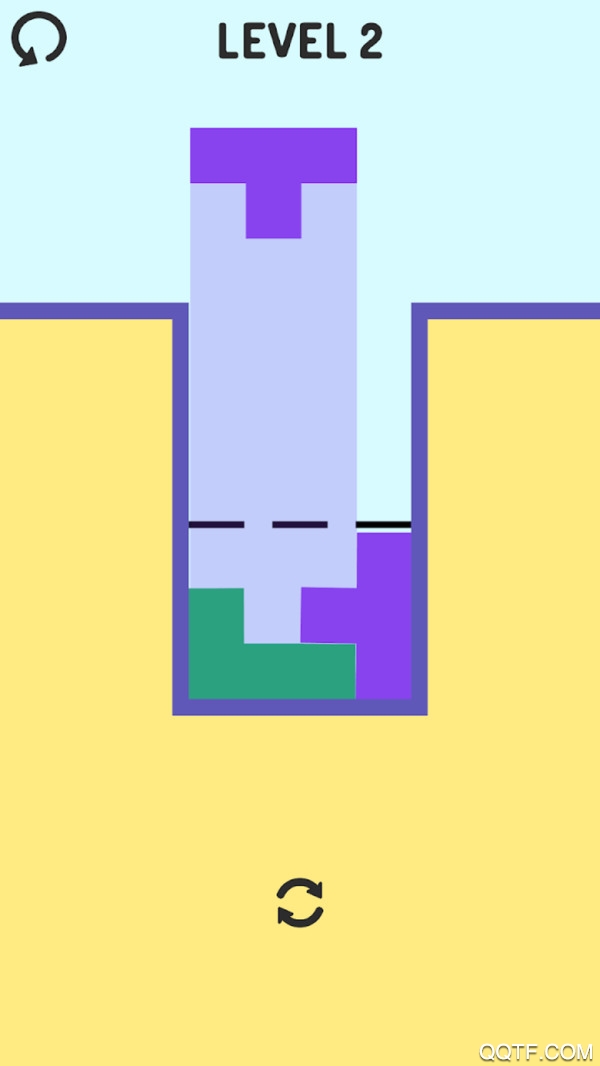Screen dimensions: 600x1066
Task: Rotate the falling purple piece
Action: 300,903
